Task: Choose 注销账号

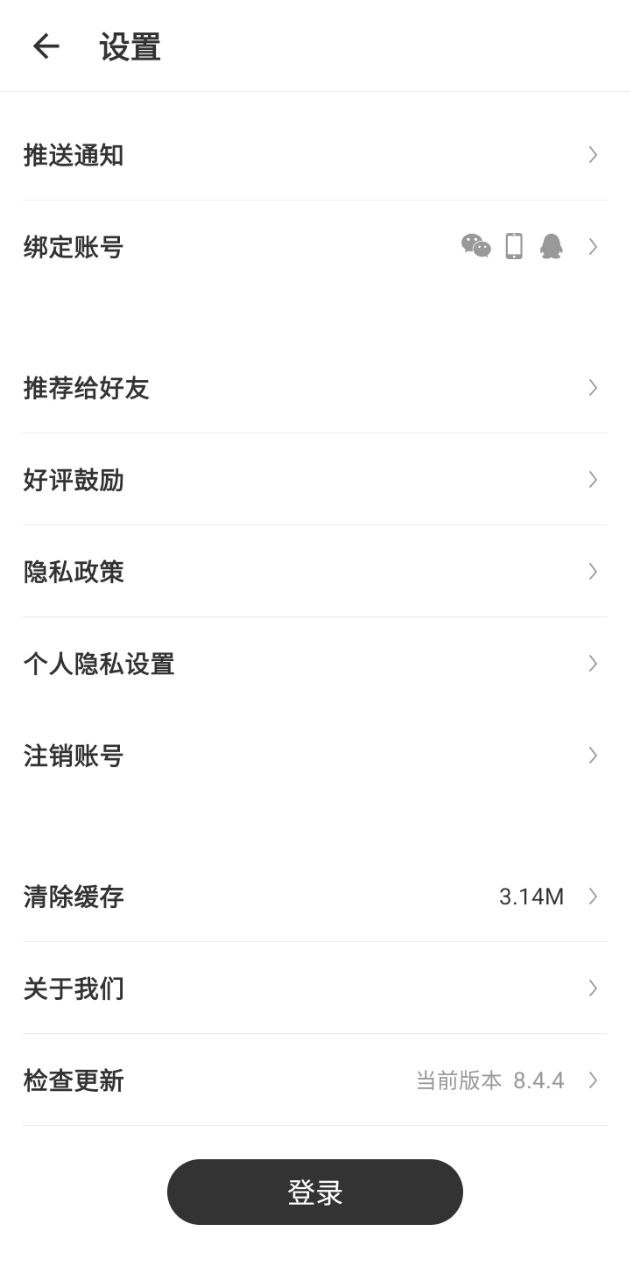Action: pyautogui.click(x=315, y=756)
